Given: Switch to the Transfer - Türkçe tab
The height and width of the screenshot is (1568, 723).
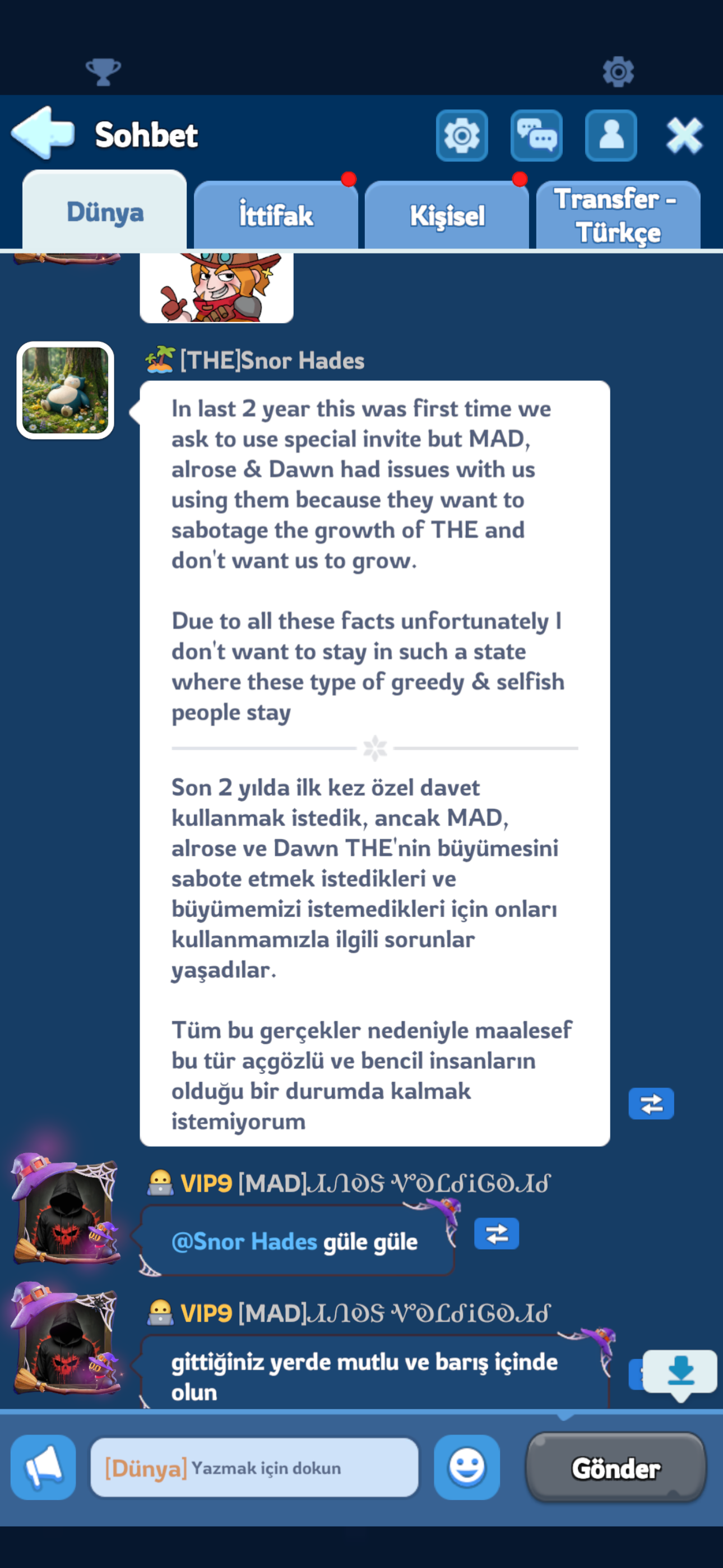Looking at the screenshot, I should (618, 215).
